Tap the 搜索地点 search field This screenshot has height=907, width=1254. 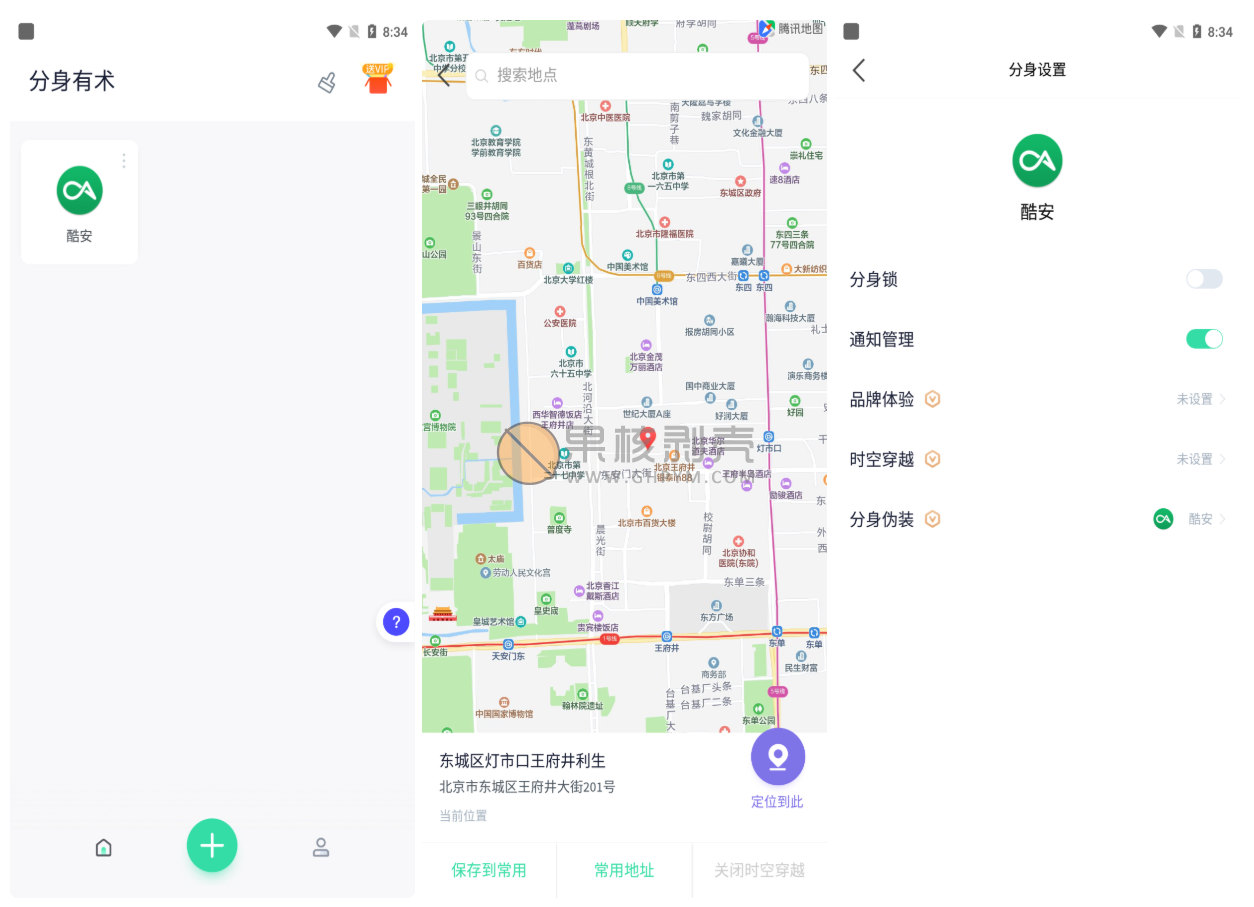point(637,75)
